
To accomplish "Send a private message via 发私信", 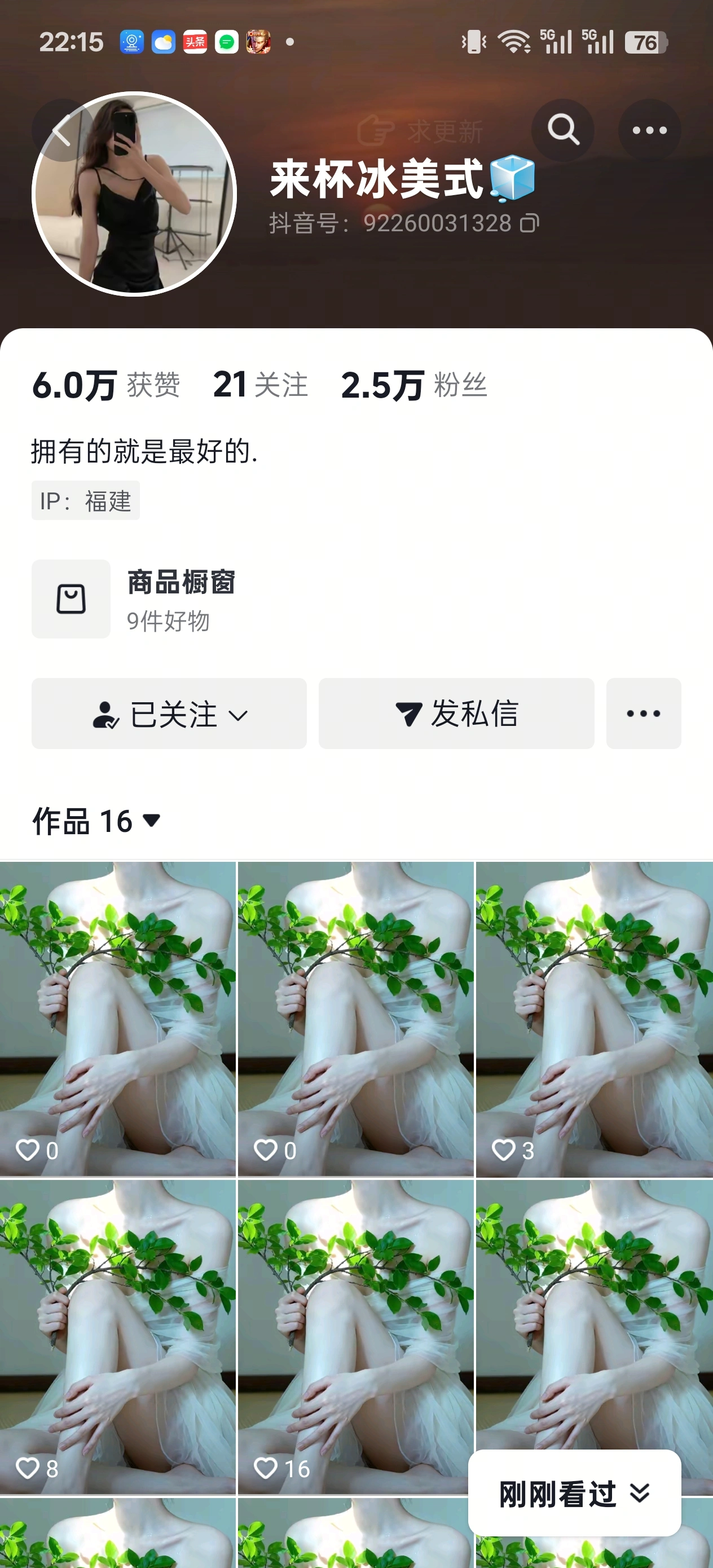I will 456,713.
